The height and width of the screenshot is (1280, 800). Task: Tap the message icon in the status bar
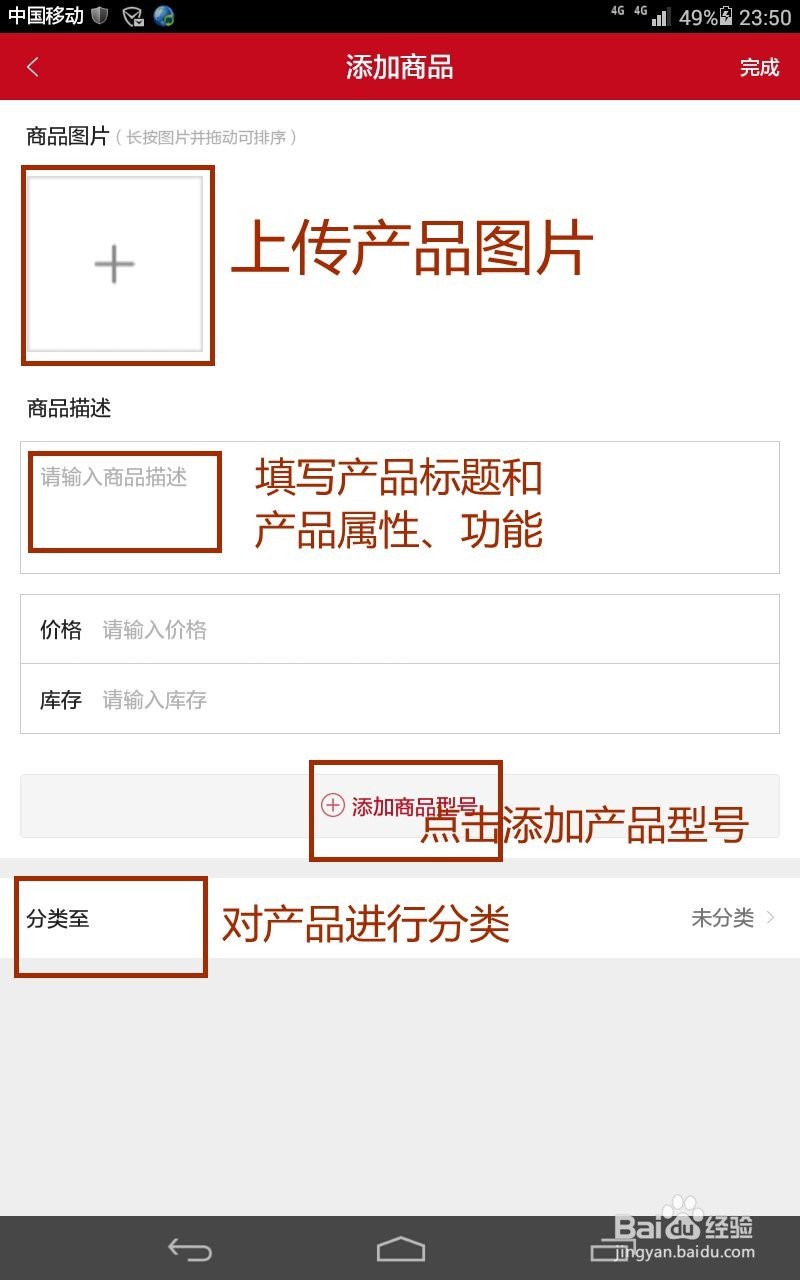tap(131, 16)
